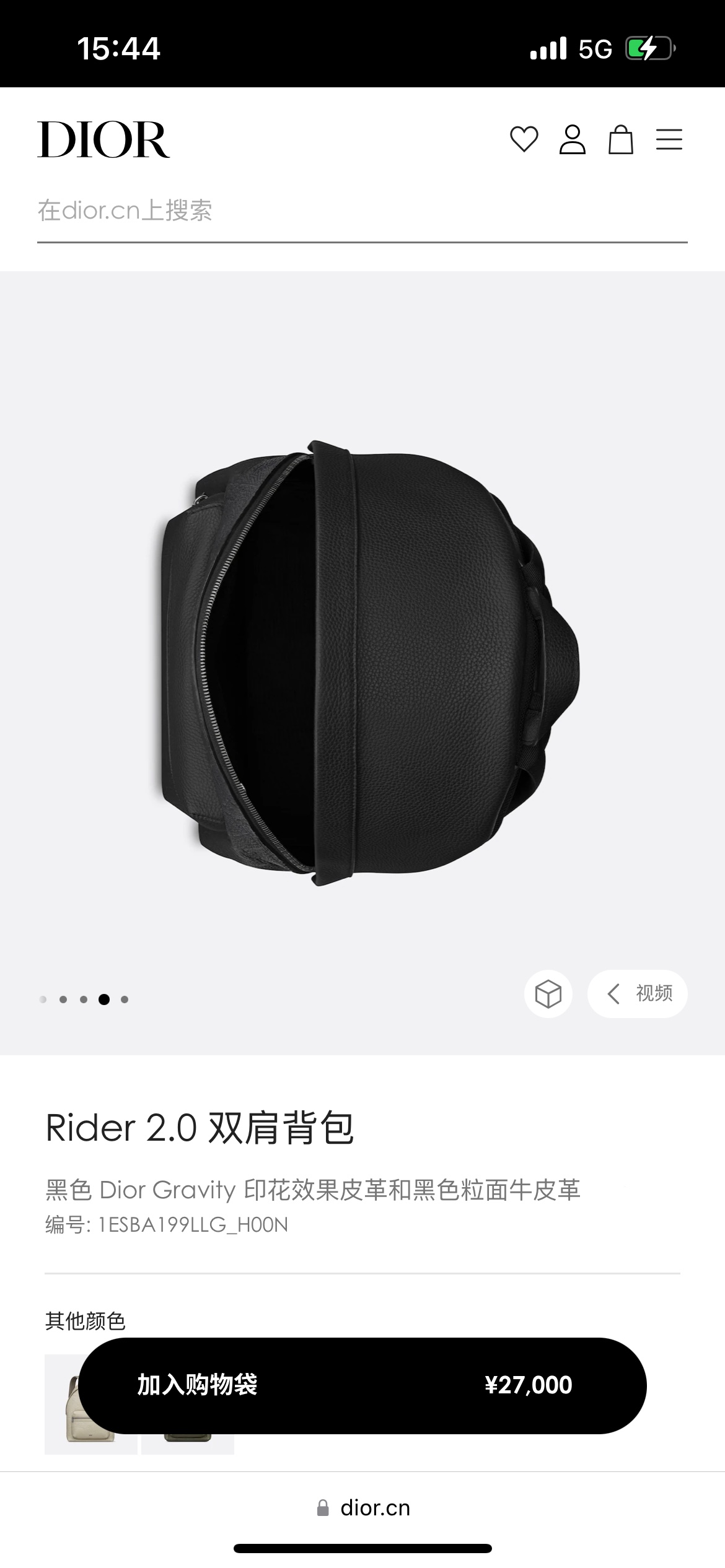Tap the dior.cn search field
The width and height of the screenshot is (725, 1568).
(362, 211)
